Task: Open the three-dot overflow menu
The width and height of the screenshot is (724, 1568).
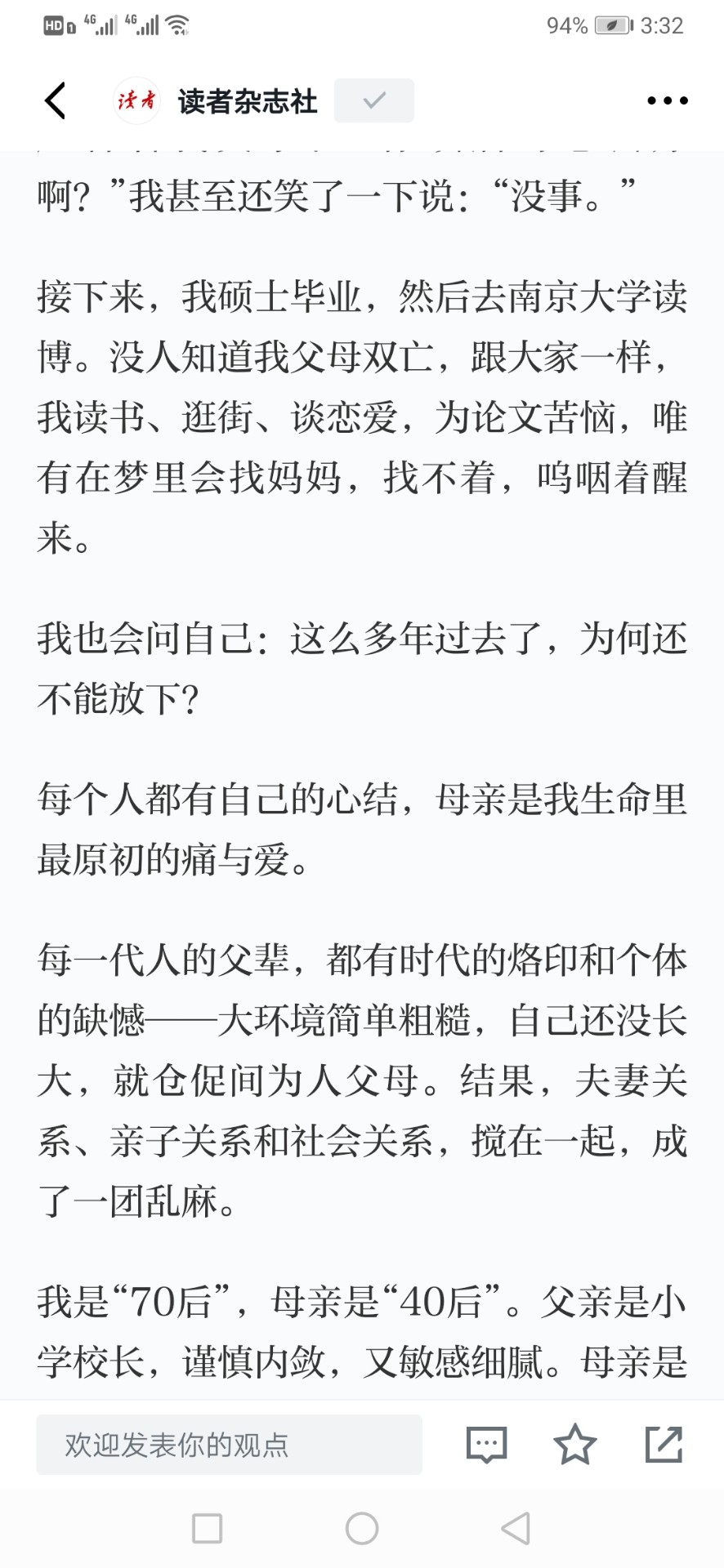Action: click(667, 100)
